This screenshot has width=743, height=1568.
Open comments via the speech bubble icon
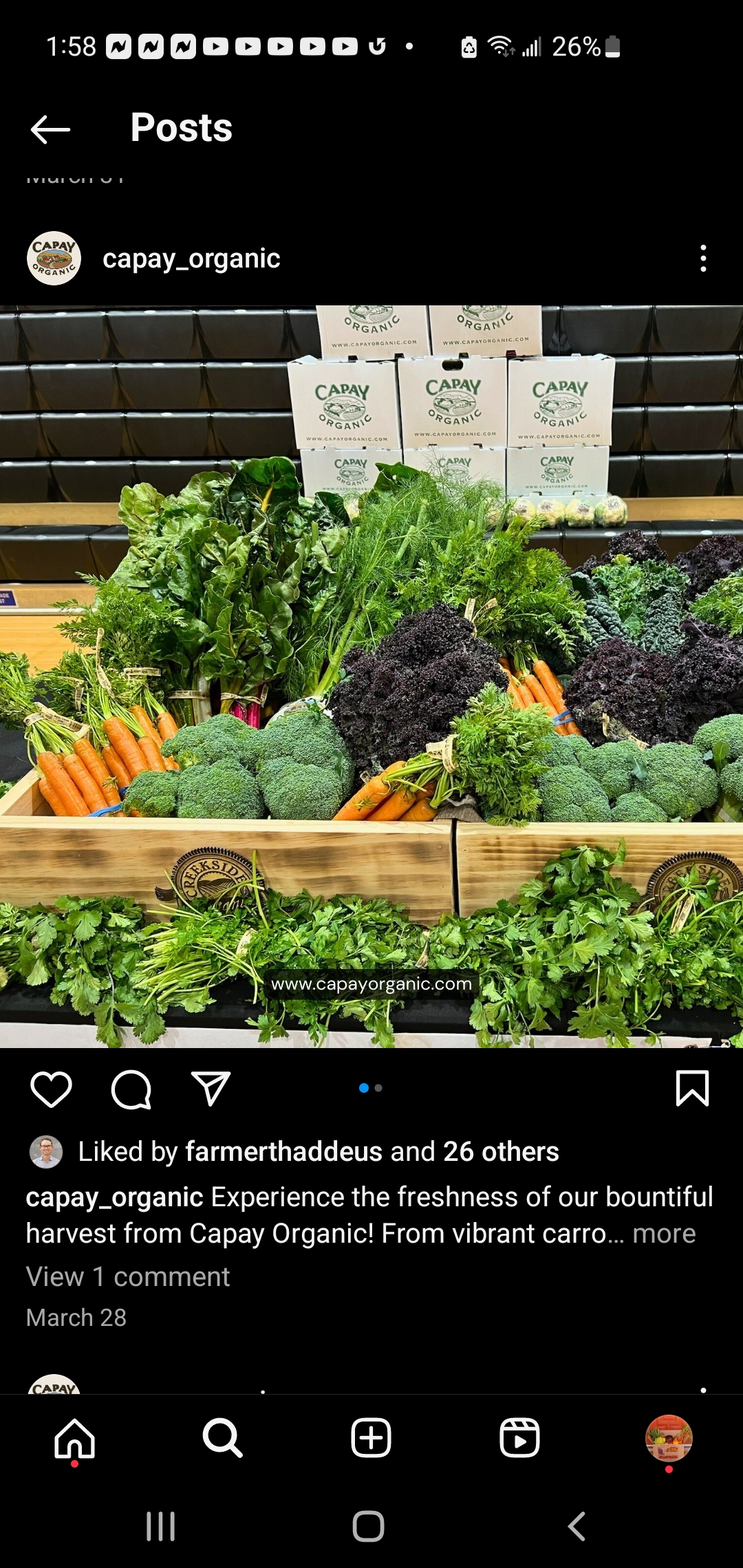point(131,1089)
